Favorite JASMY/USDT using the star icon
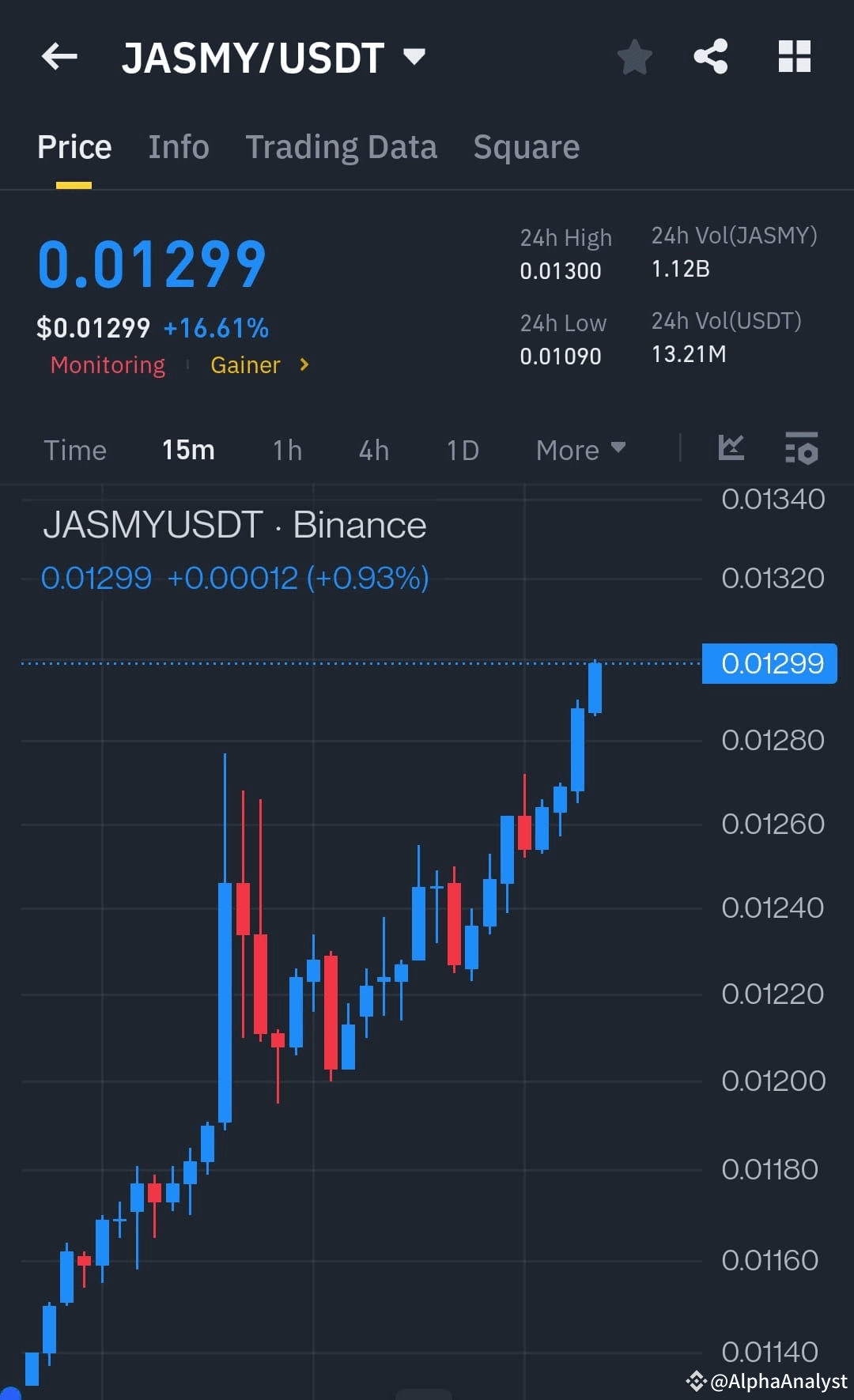 point(635,56)
